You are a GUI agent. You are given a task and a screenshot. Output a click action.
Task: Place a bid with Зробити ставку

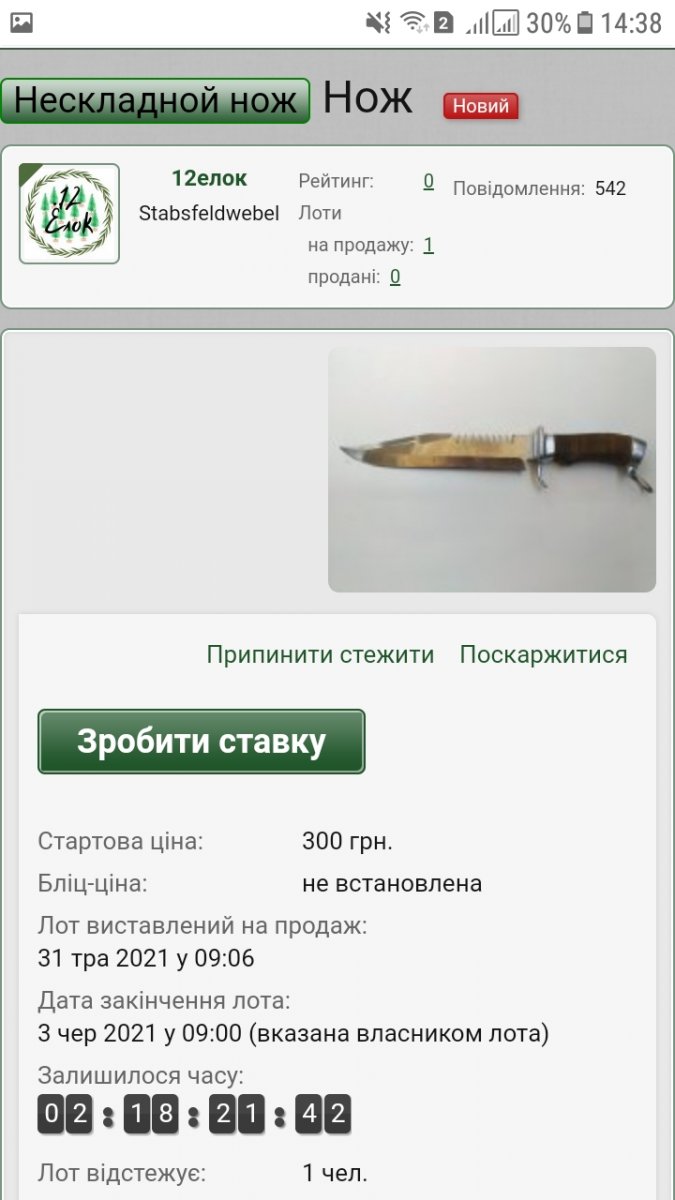[201, 742]
